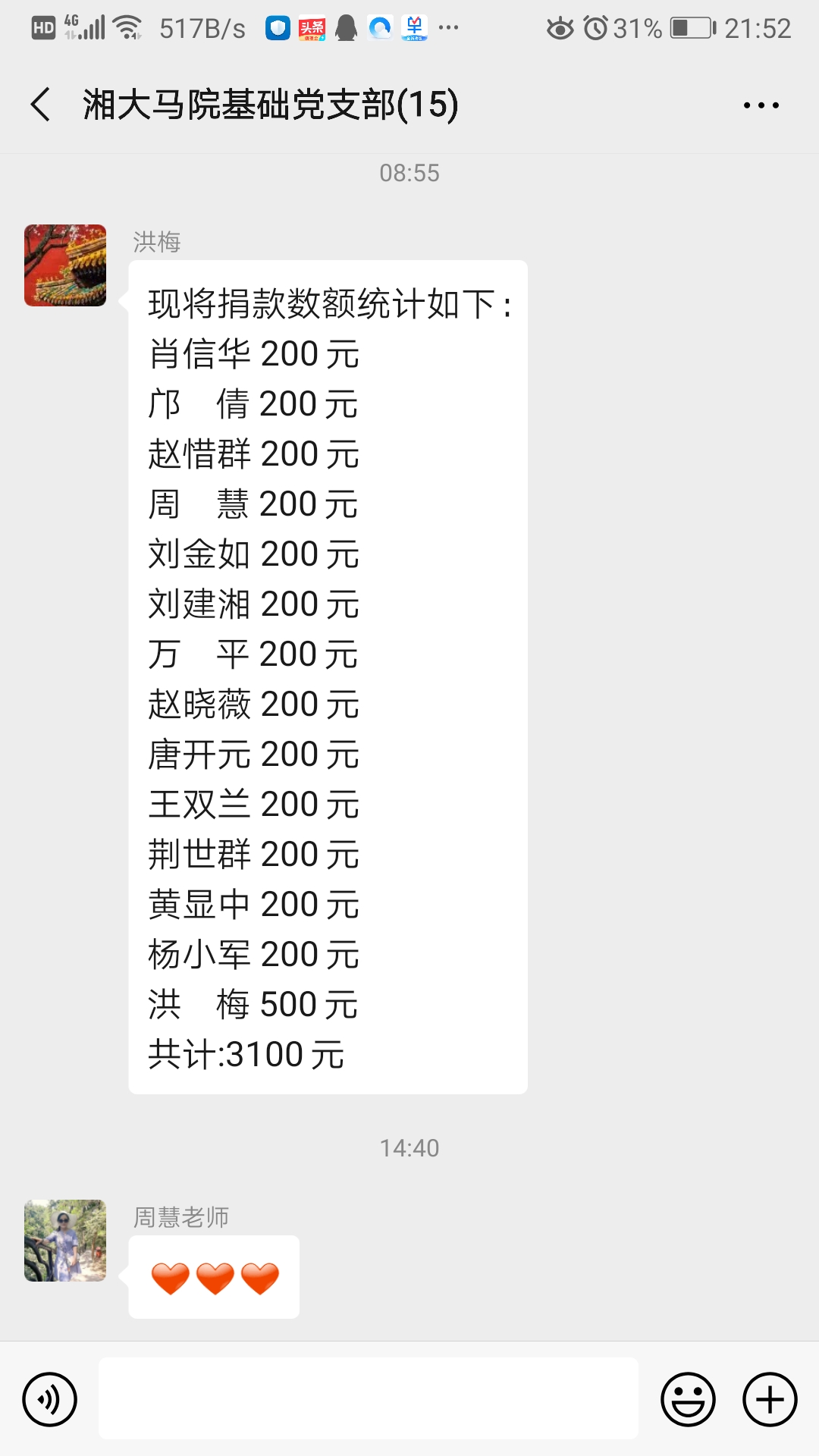Image resolution: width=819 pixels, height=1456 pixels.
Task: Open the plus attachment menu
Action: click(x=770, y=1399)
